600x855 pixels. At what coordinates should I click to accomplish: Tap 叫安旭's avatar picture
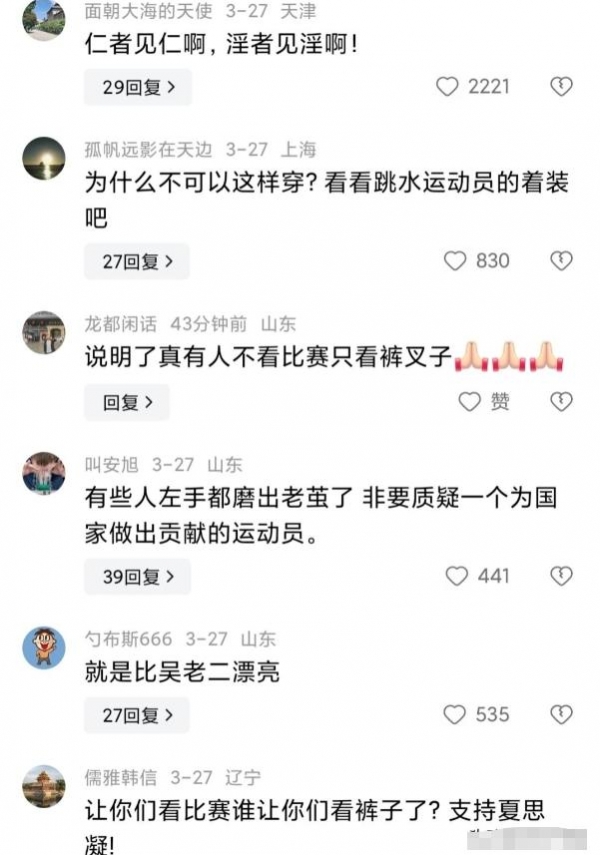point(44,472)
